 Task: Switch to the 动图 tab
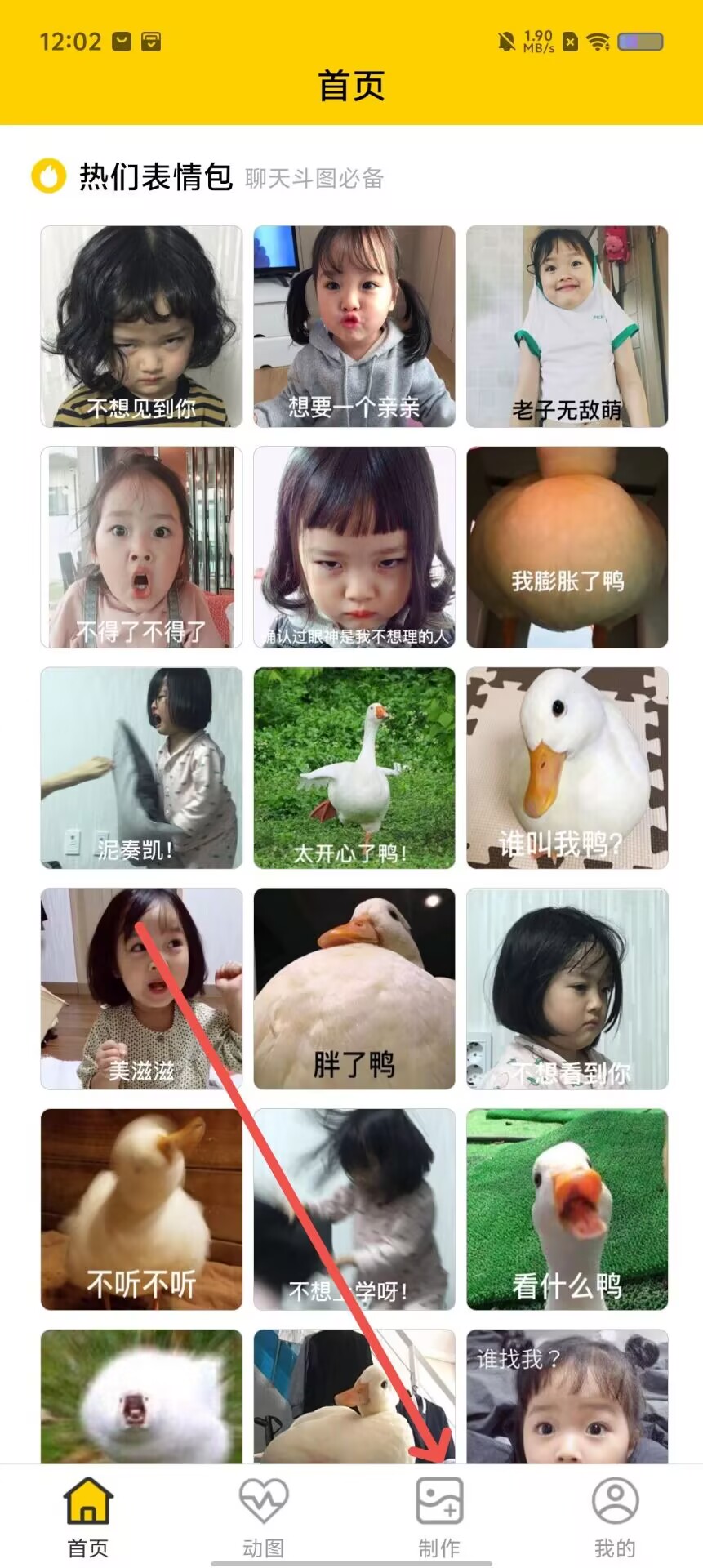263,1516
